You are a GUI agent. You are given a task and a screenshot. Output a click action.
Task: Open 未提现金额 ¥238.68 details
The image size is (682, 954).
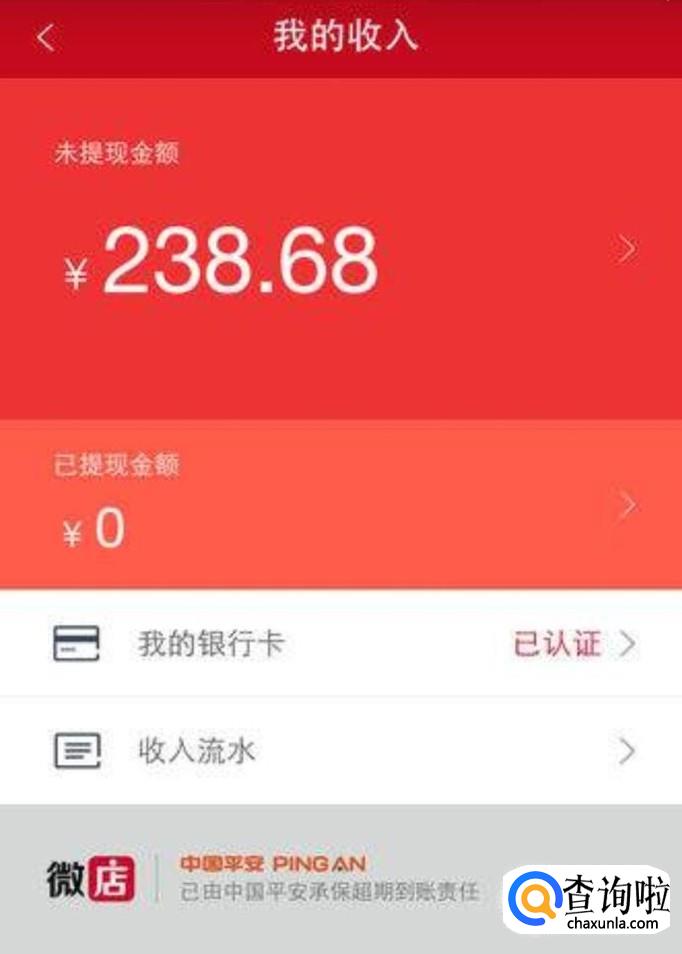coord(341,249)
